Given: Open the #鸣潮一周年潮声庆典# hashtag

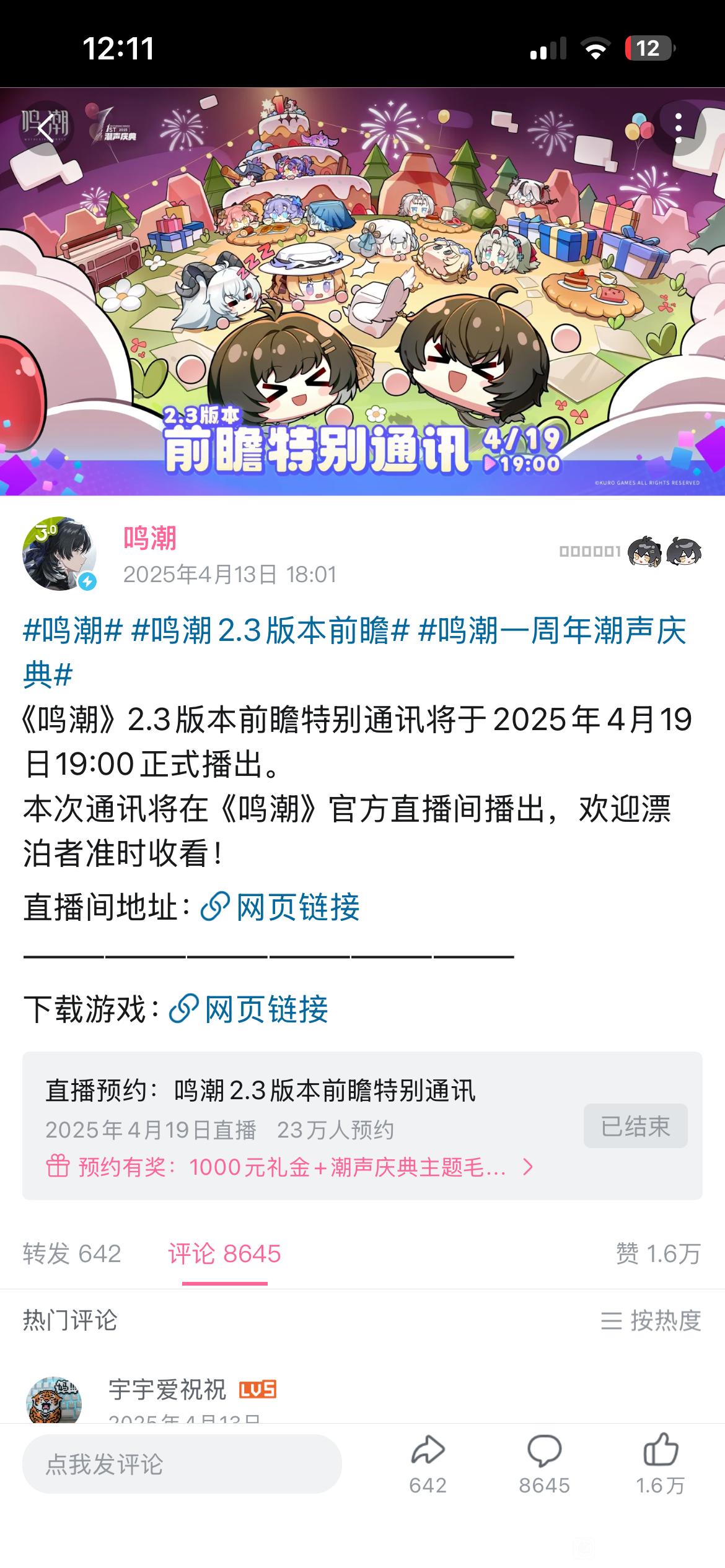Looking at the screenshot, I should (354, 653).
